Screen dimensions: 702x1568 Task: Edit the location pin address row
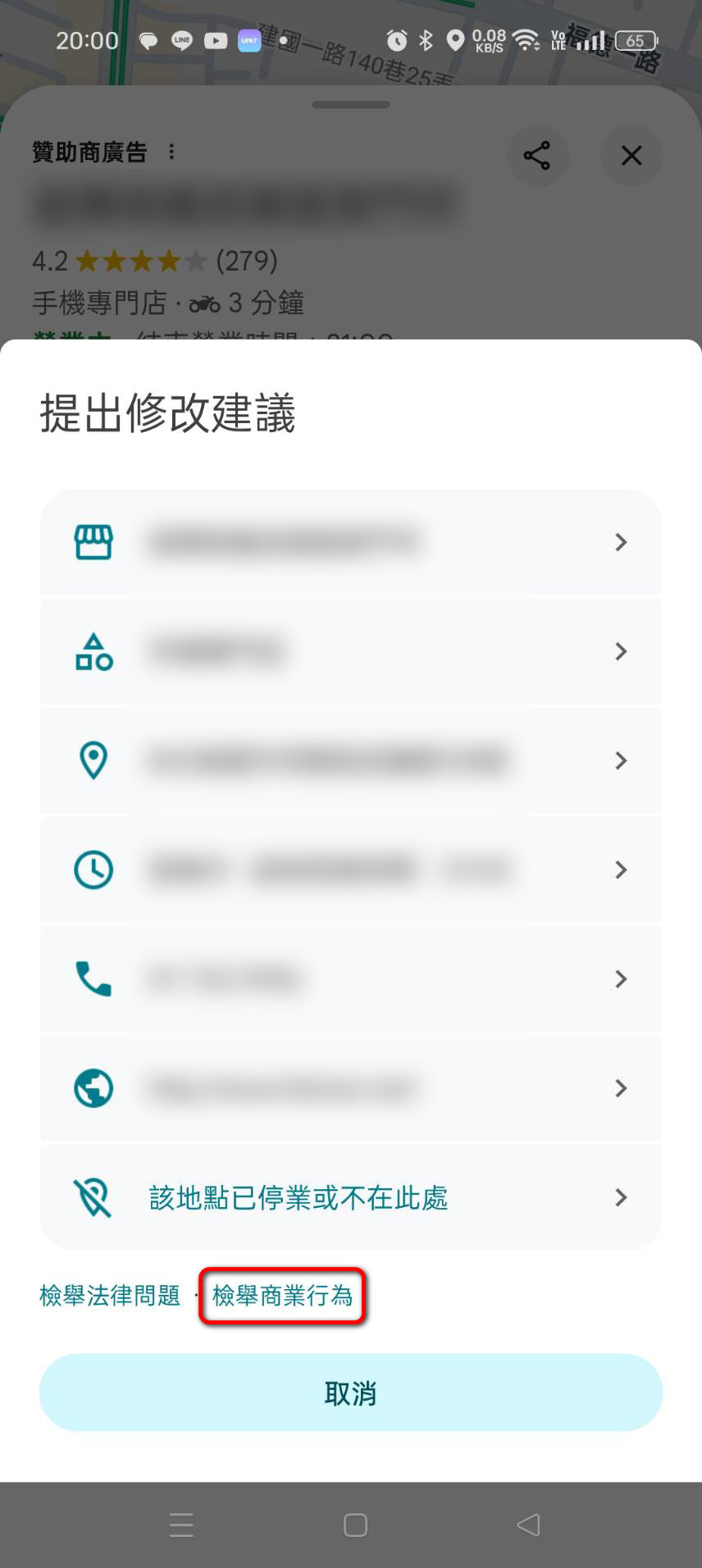tap(350, 760)
